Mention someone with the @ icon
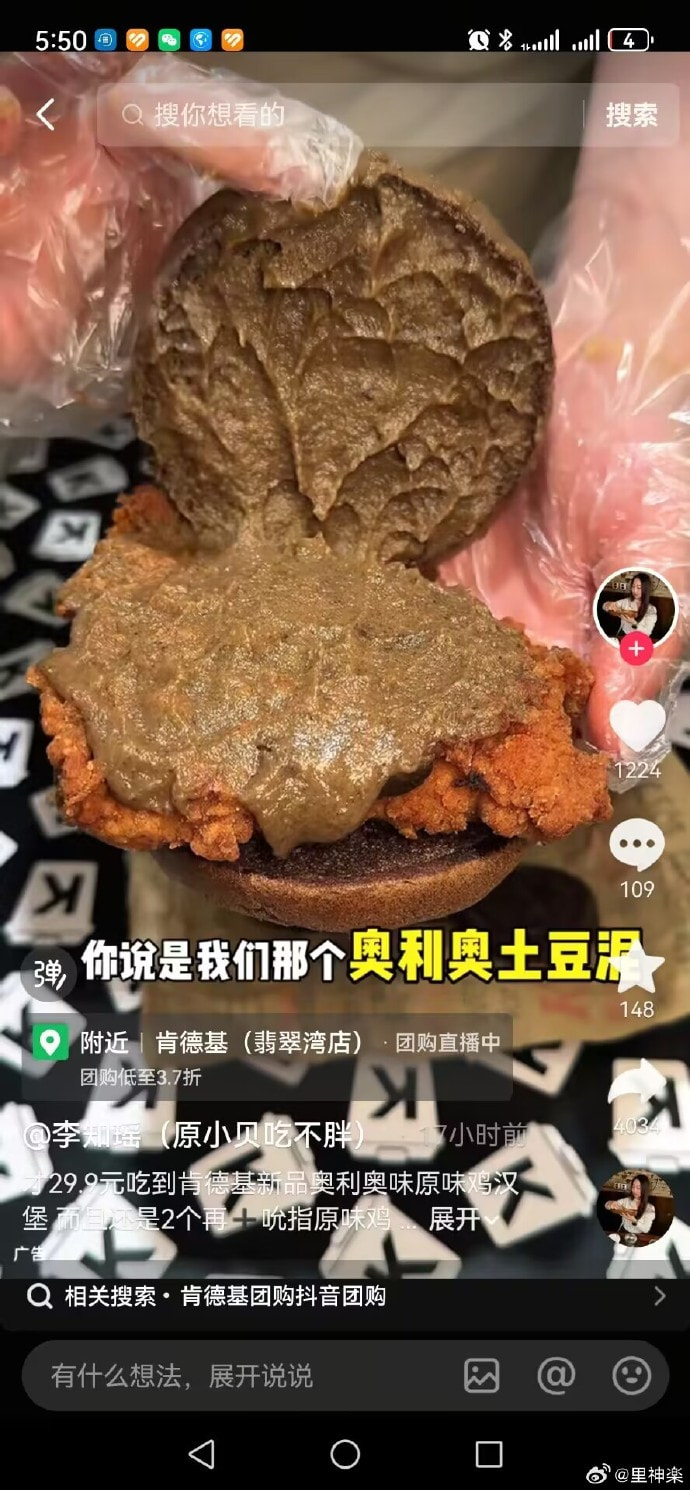 point(556,1376)
